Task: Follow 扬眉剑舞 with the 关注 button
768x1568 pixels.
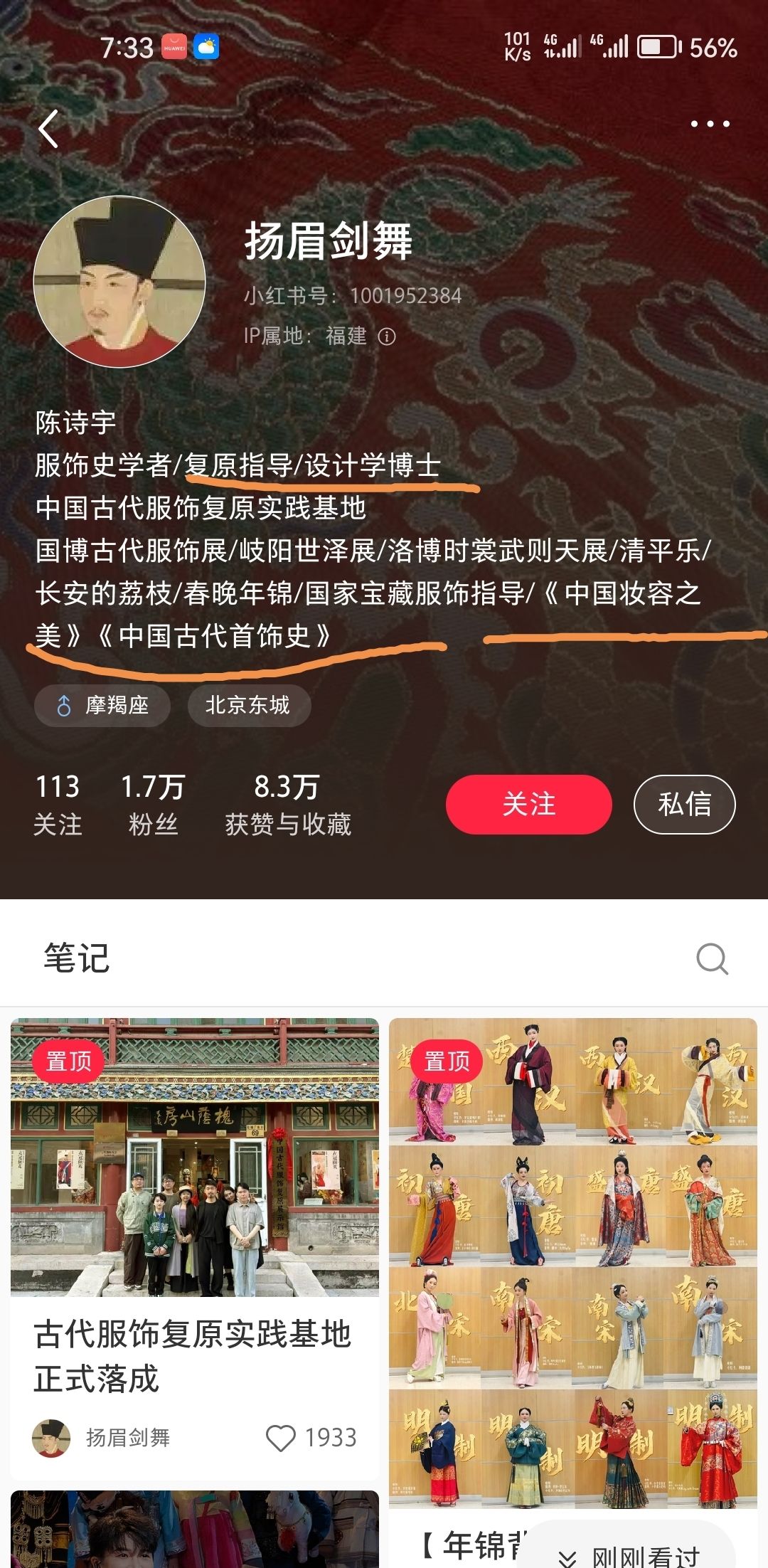Action: coord(528,804)
